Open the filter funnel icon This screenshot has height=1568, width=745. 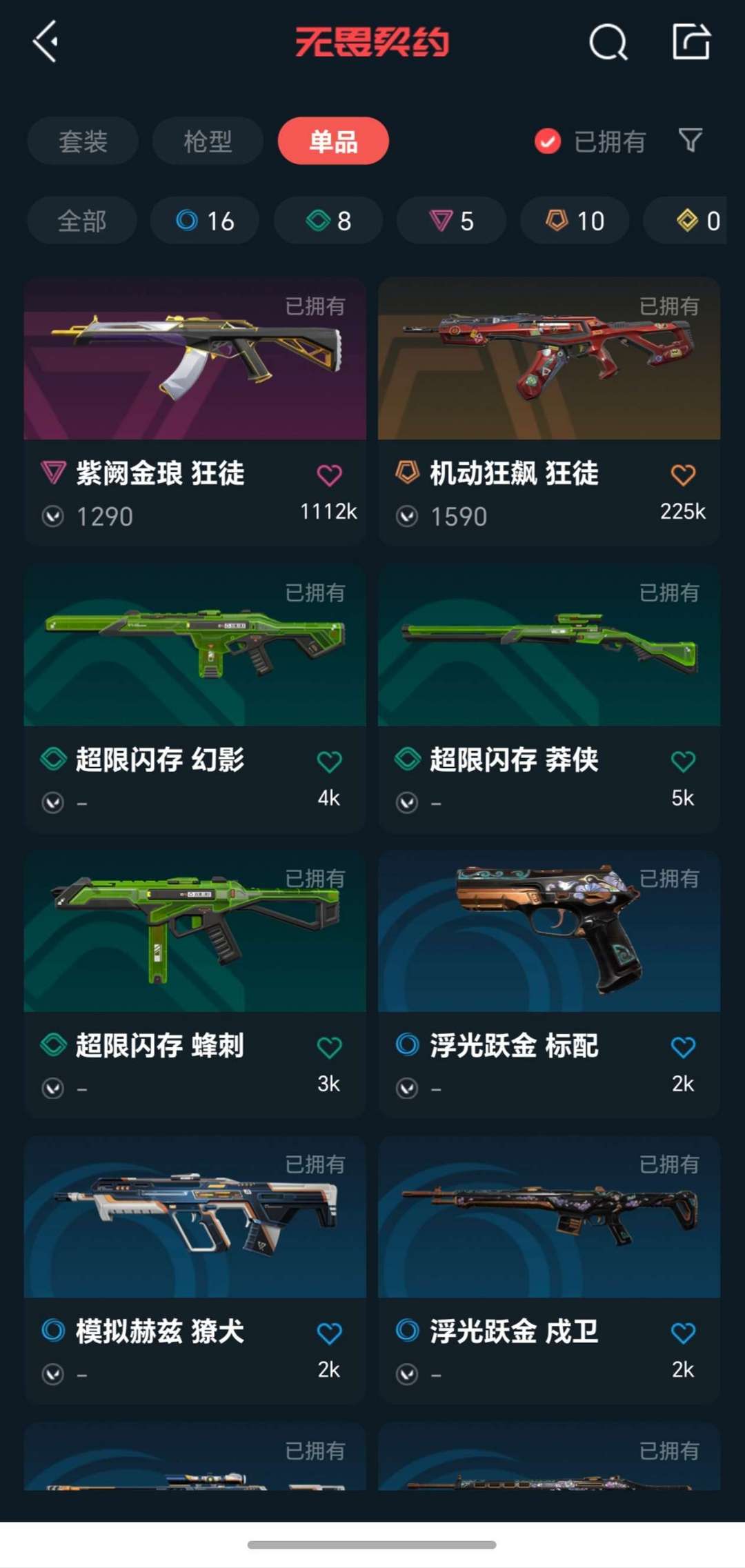point(691,141)
